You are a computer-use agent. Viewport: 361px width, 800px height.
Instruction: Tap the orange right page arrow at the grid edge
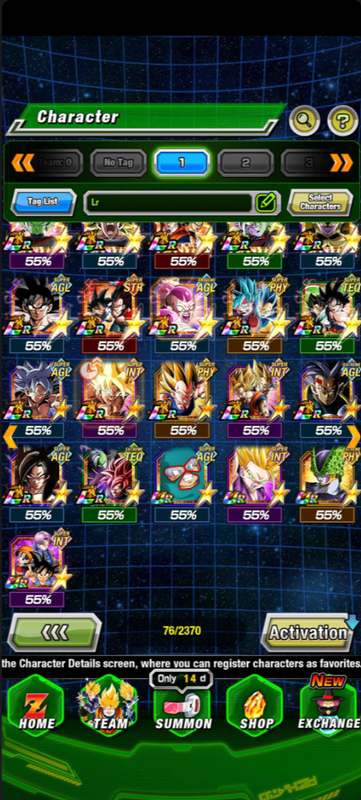[x=354, y=437]
